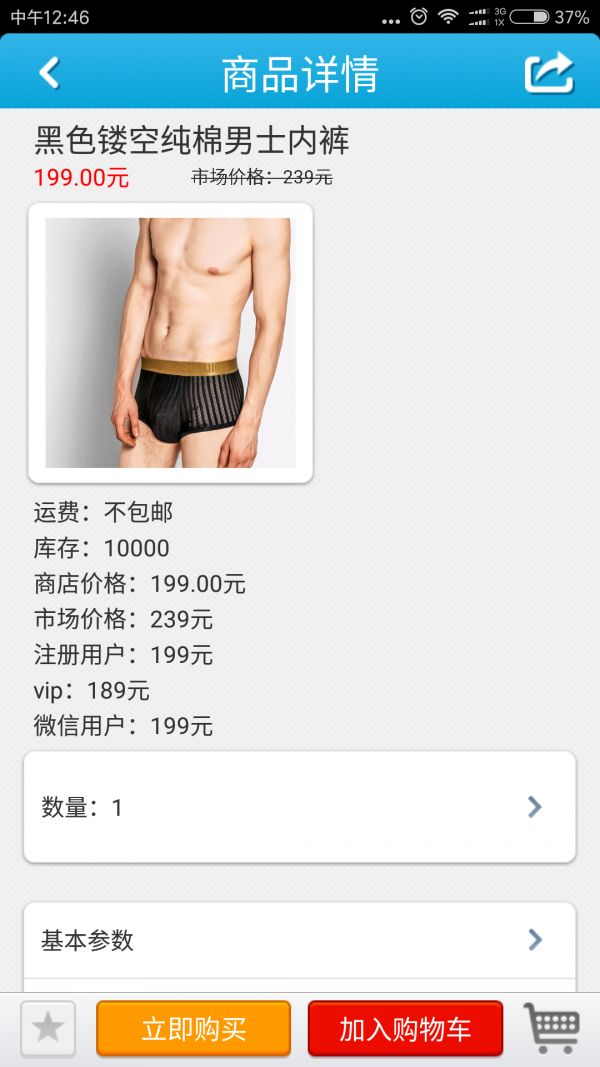The height and width of the screenshot is (1067, 600).
Task: Open the product photo
Action: [x=170, y=343]
